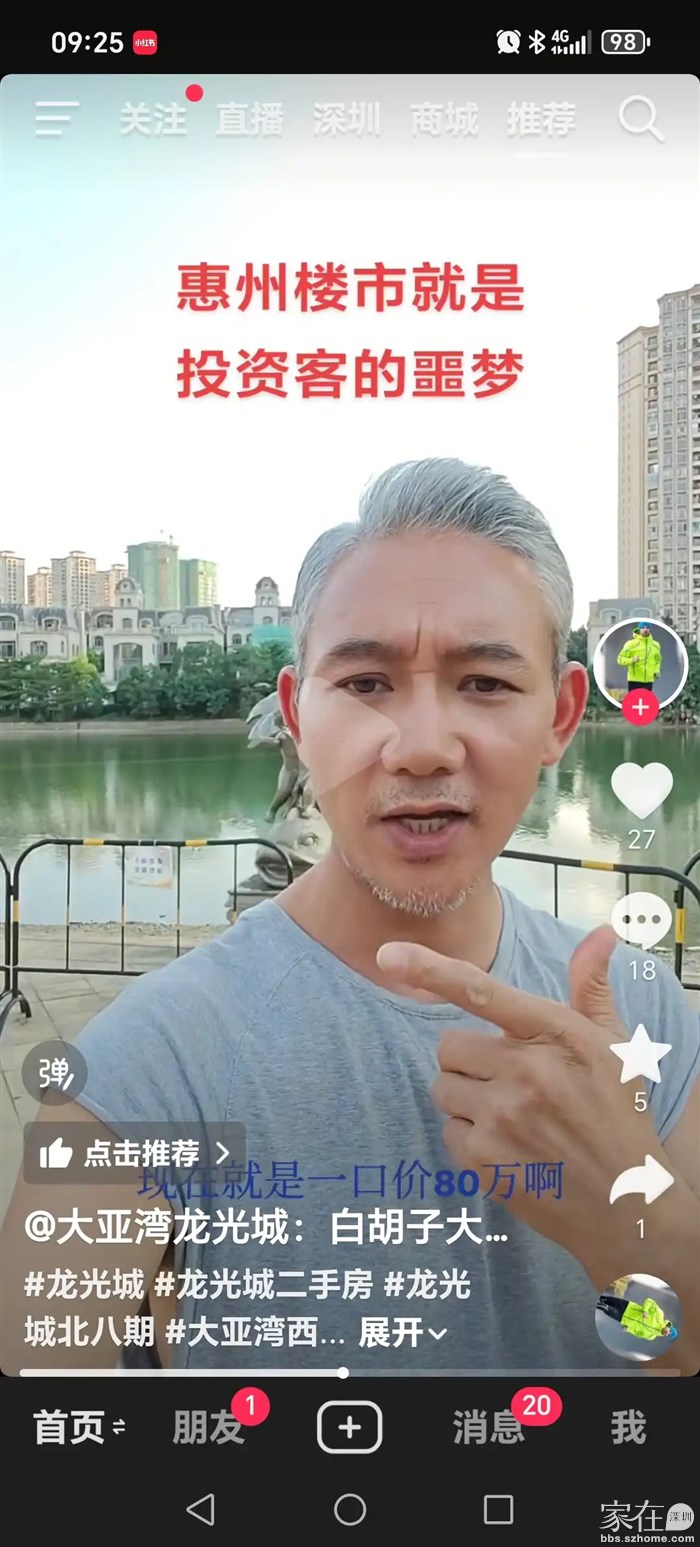
Task: Switch to the 深圳 tab
Action: 346,120
